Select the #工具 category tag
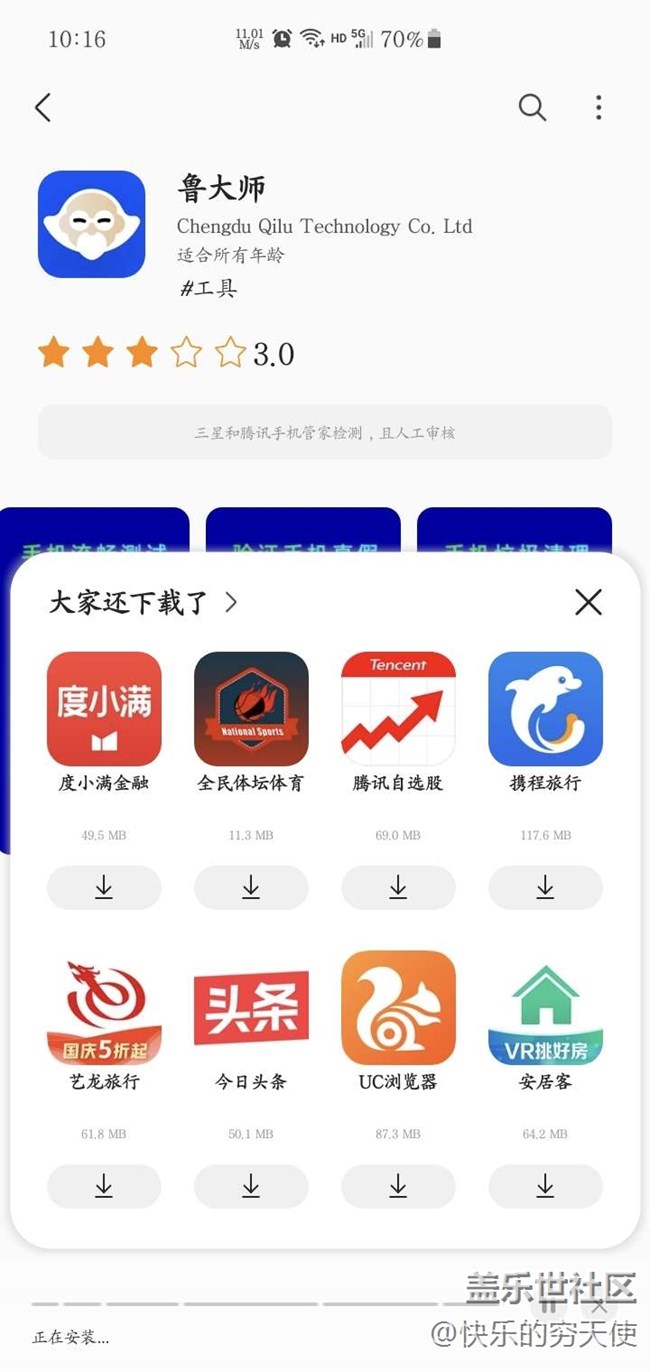The height and width of the screenshot is (1372, 650). pyautogui.click(x=208, y=289)
